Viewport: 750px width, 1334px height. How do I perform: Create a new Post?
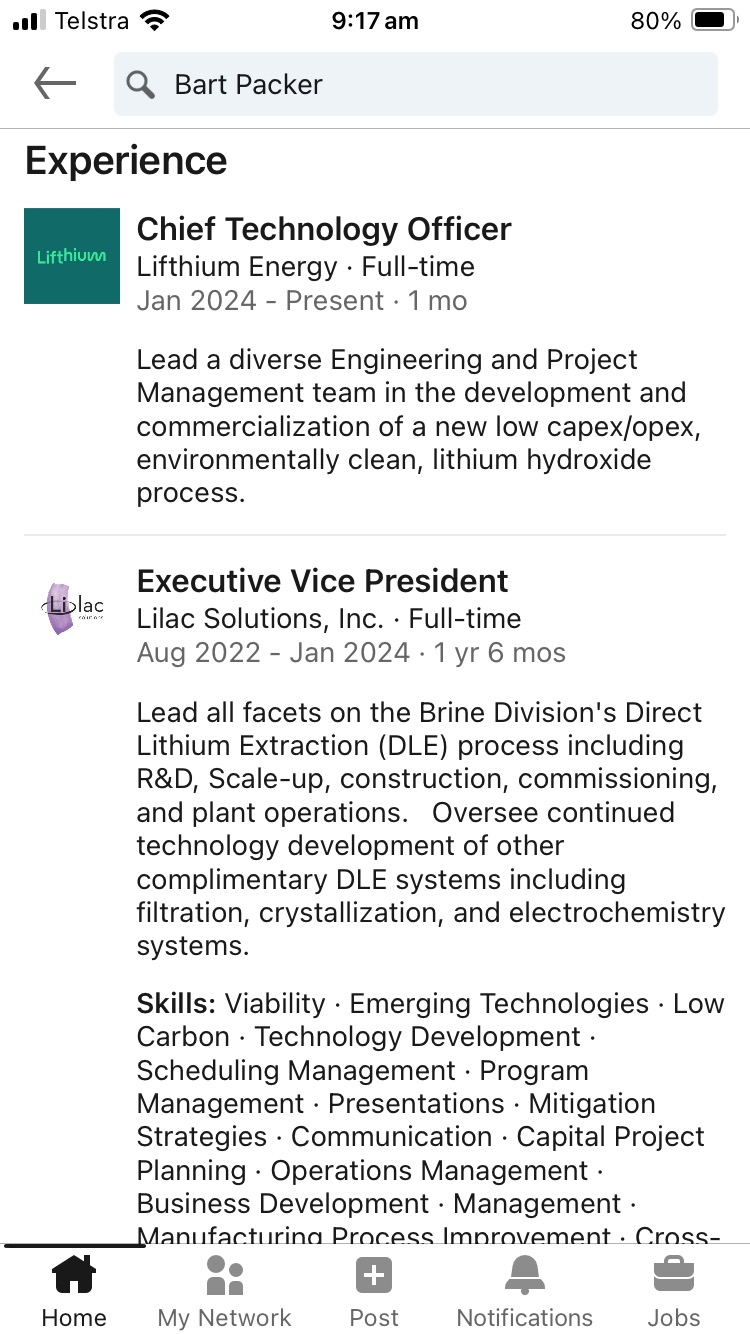pos(374,1290)
